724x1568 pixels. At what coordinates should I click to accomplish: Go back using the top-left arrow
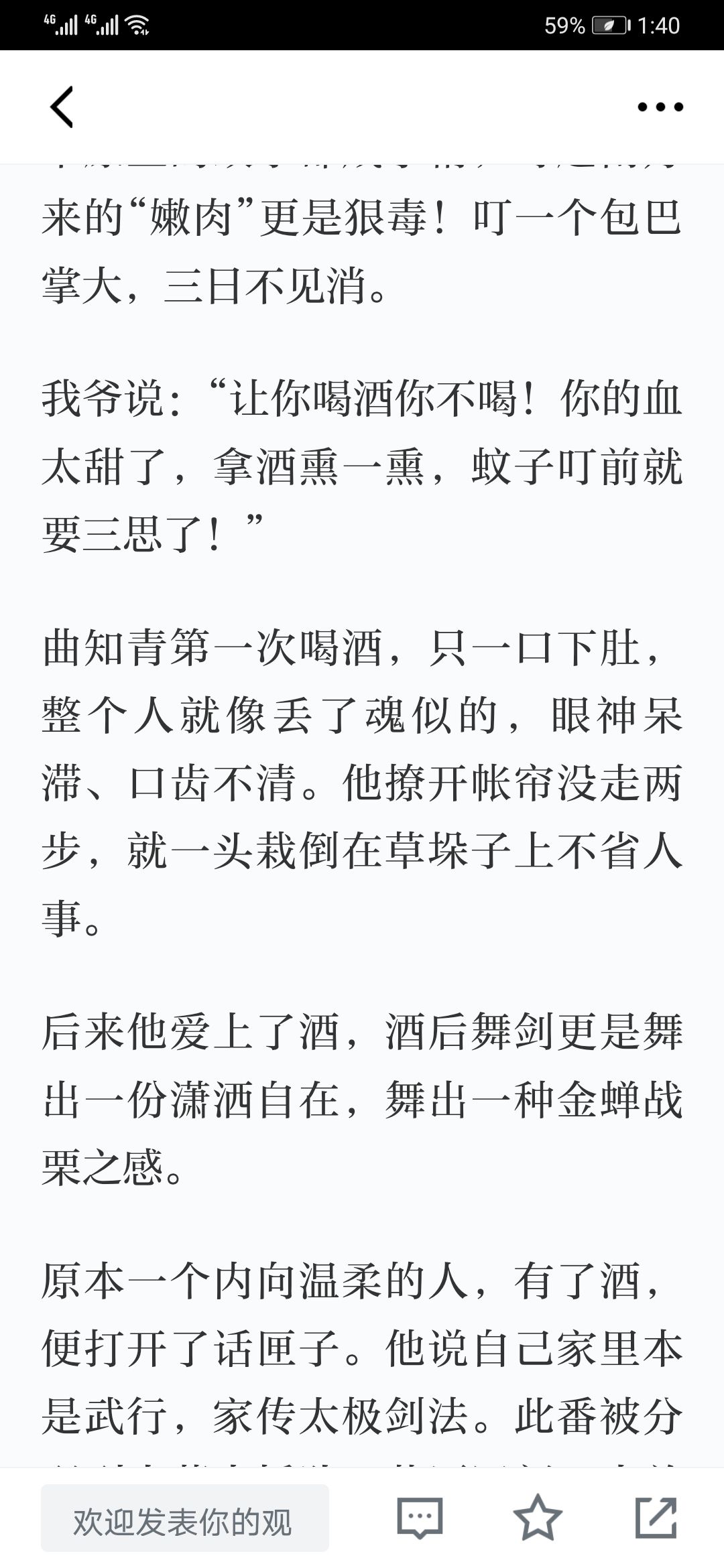click(62, 107)
